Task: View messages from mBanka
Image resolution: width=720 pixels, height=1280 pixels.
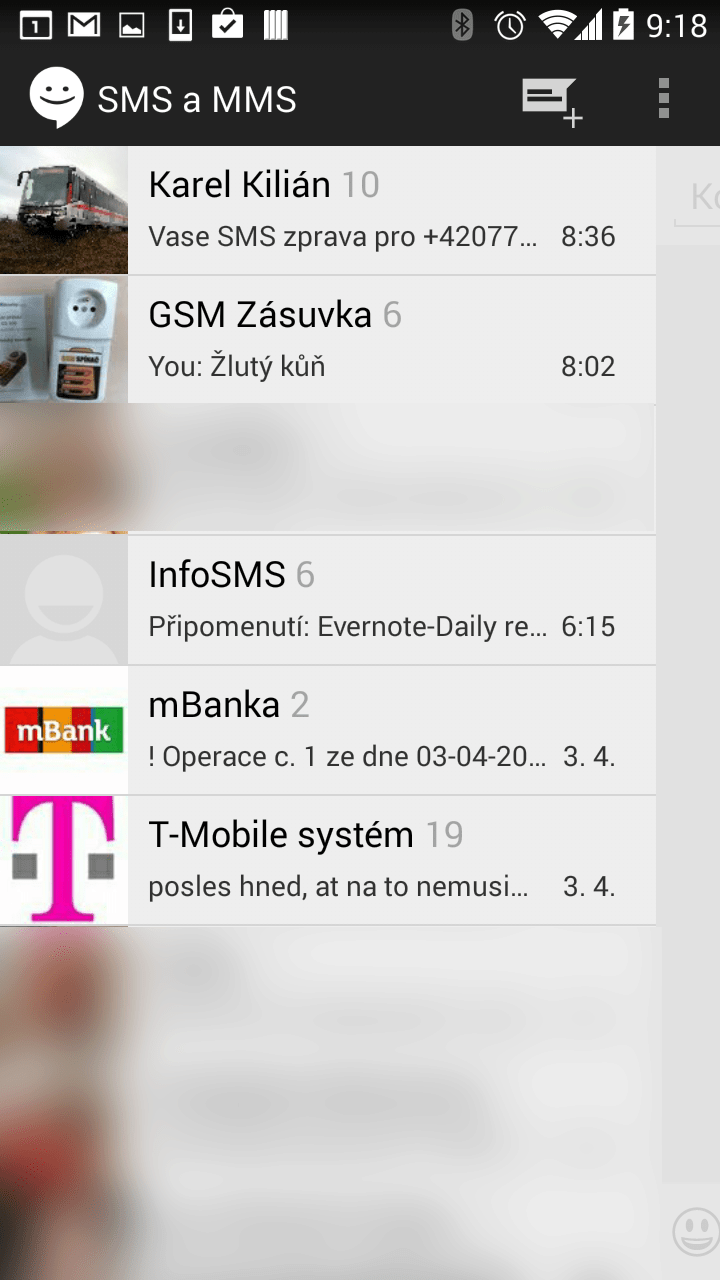Action: (x=328, y=730)
